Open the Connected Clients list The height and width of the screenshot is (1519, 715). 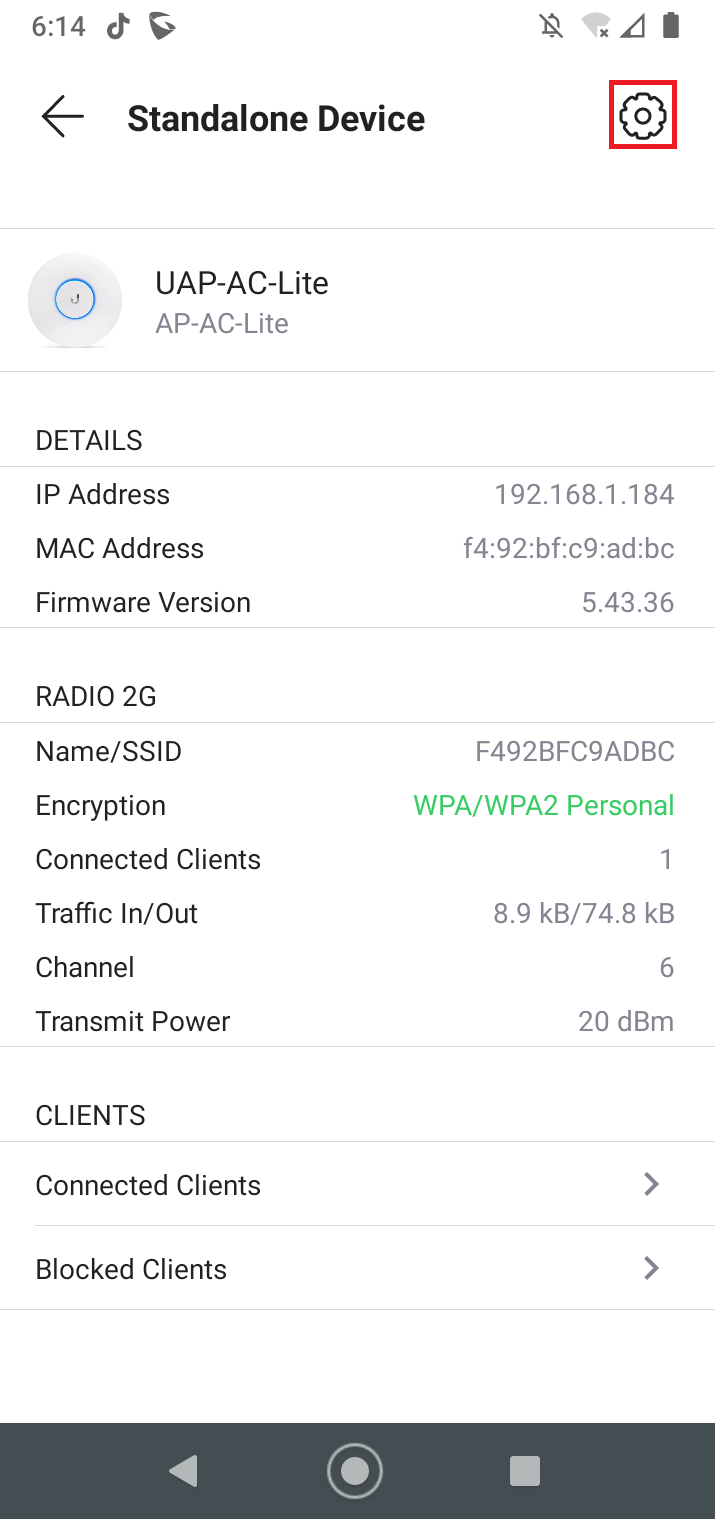pyautogui.click(x=357, y=1185)
